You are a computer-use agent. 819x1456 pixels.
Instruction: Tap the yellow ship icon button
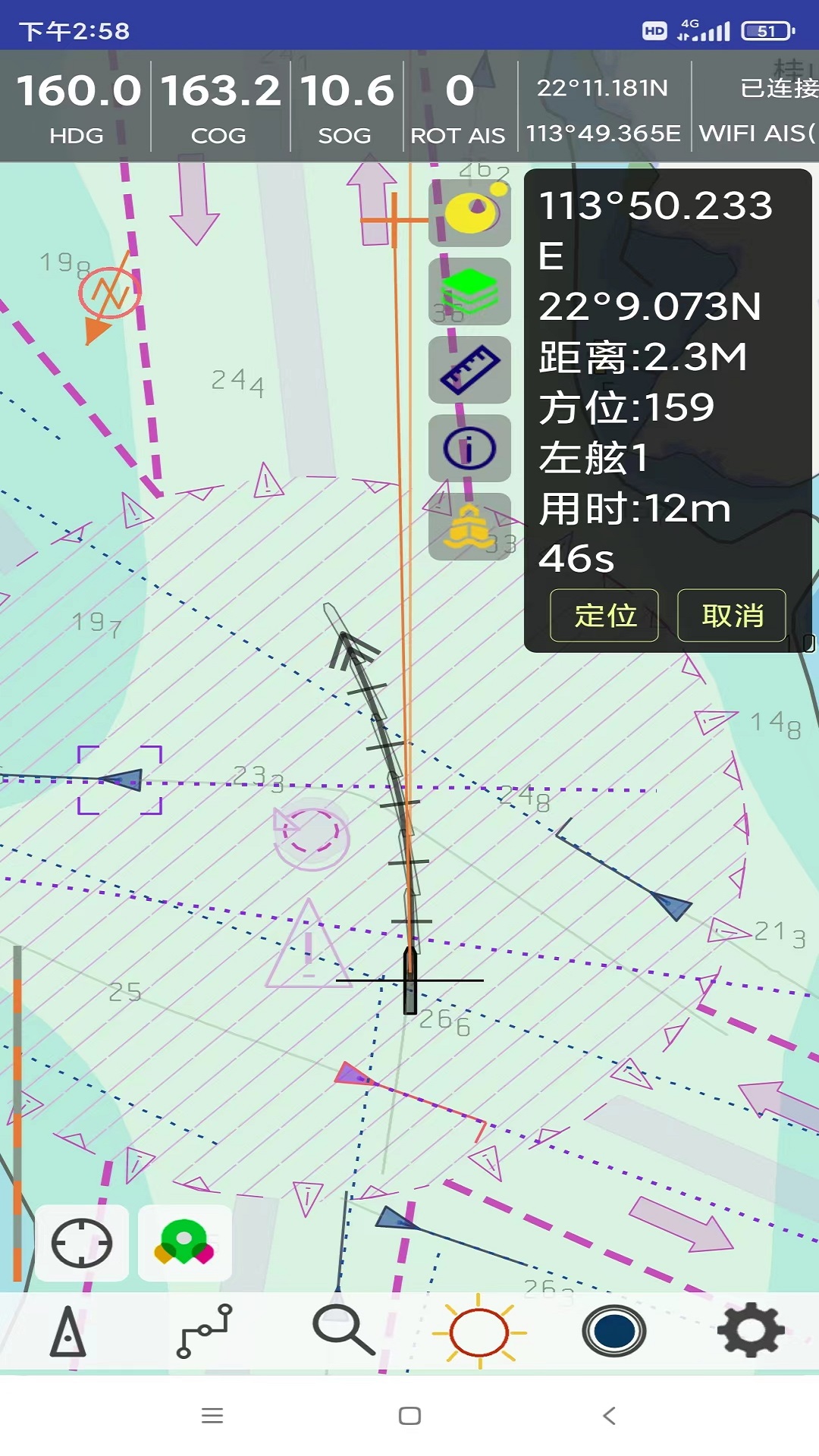tap(469, 526)
